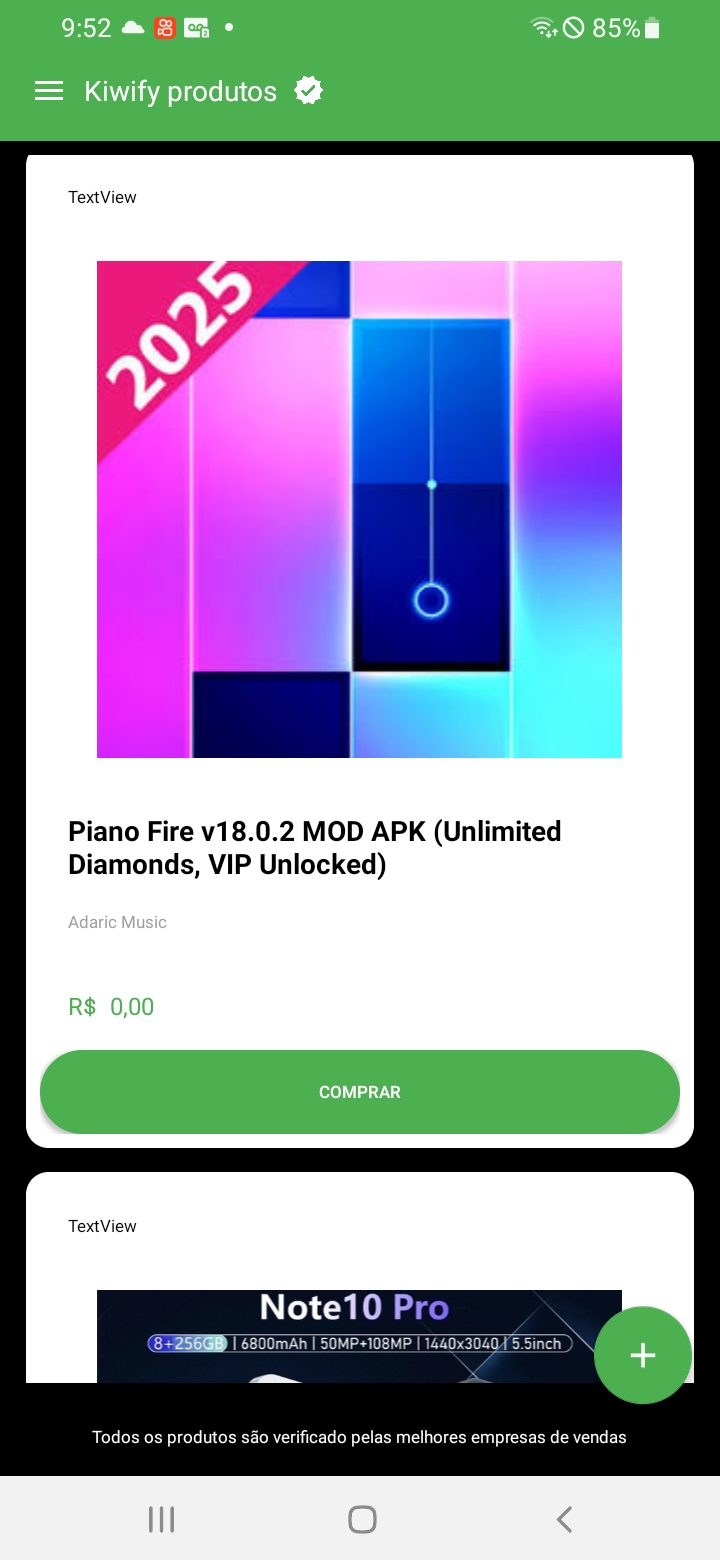Go back with the system back button
This screenshot has height=1560, width=720.
[564, 1519]
